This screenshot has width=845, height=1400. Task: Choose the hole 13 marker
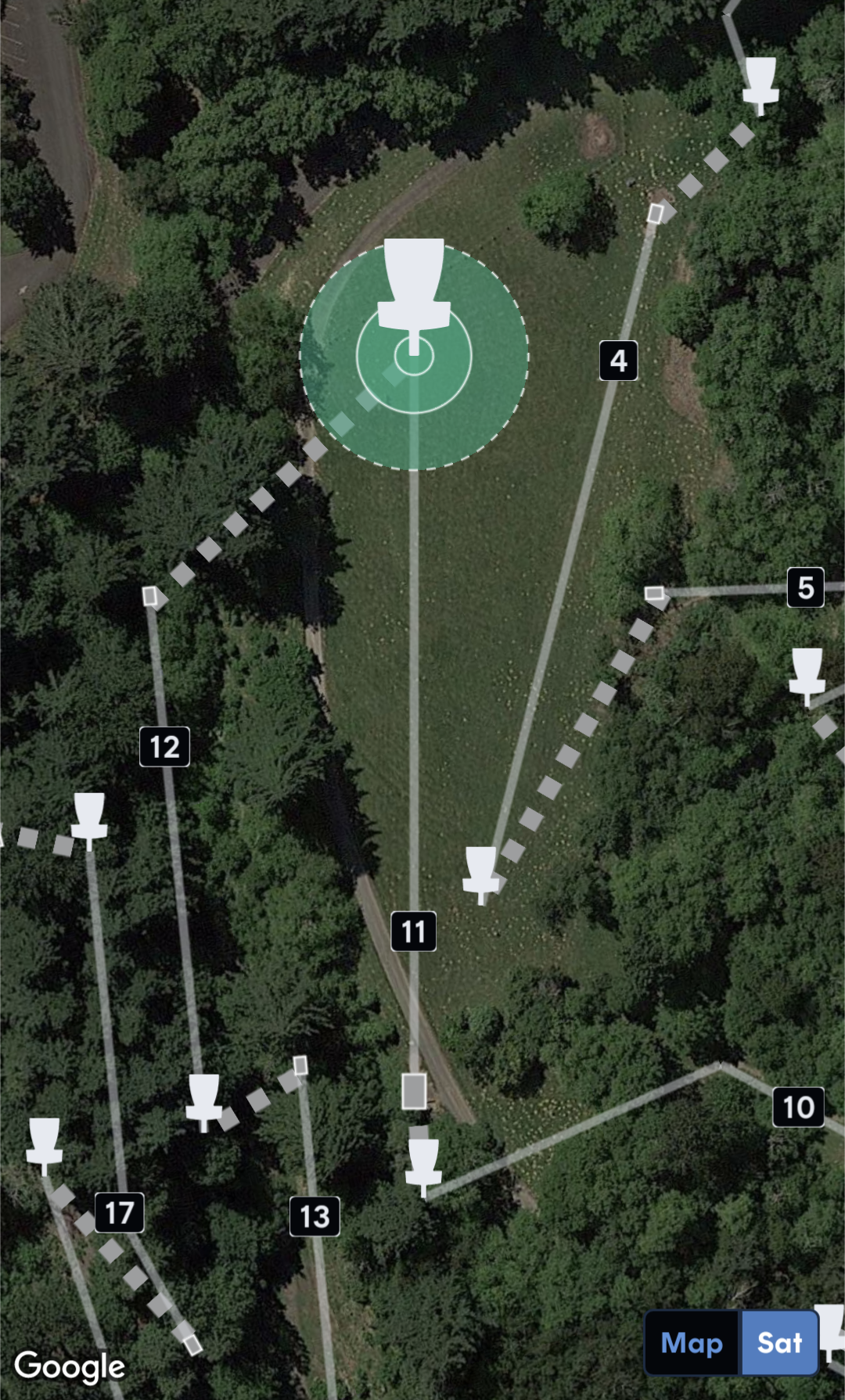coord(315,1216)
